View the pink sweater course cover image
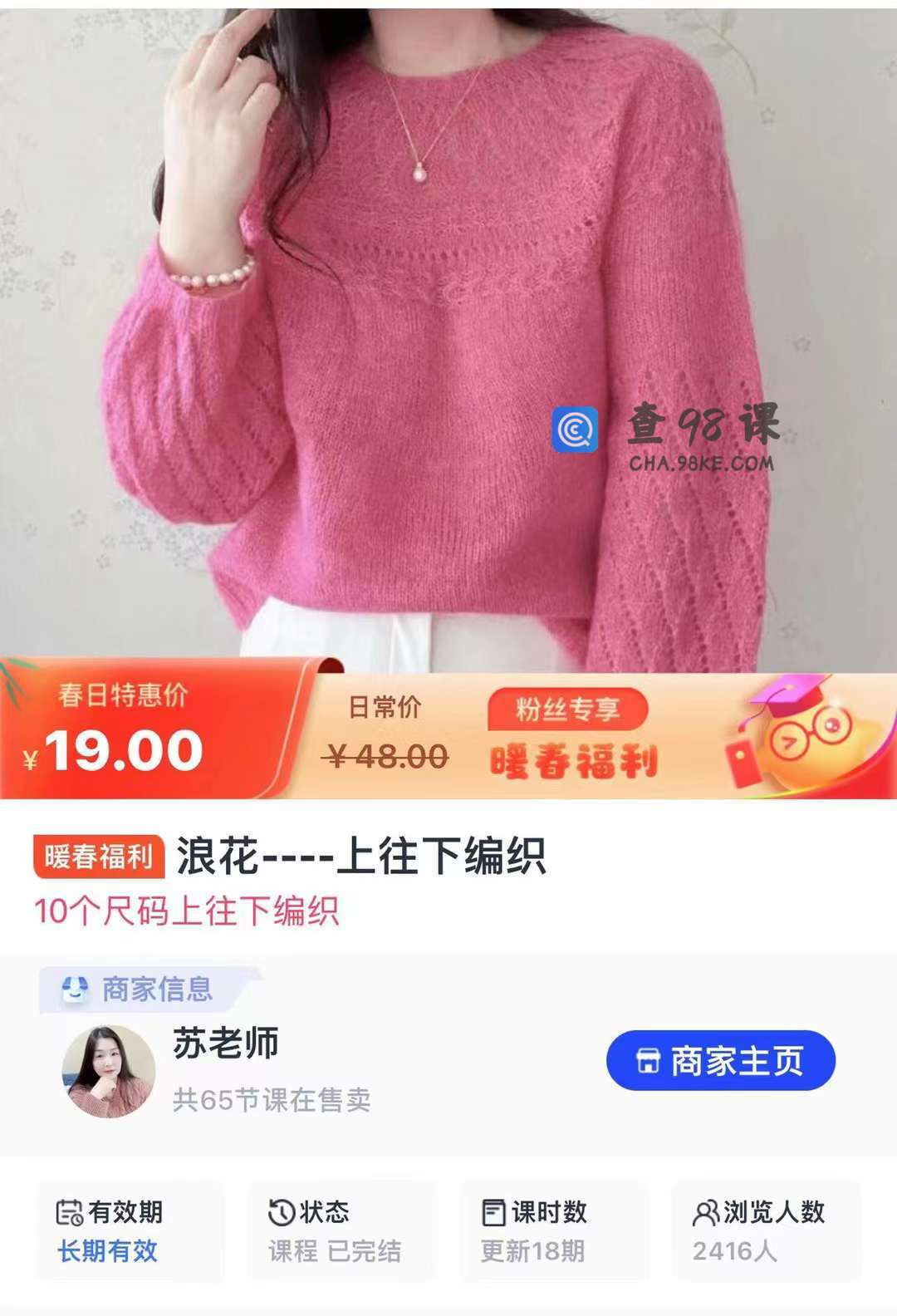Viewport: 897px width, 1316px height. point(448,332)
